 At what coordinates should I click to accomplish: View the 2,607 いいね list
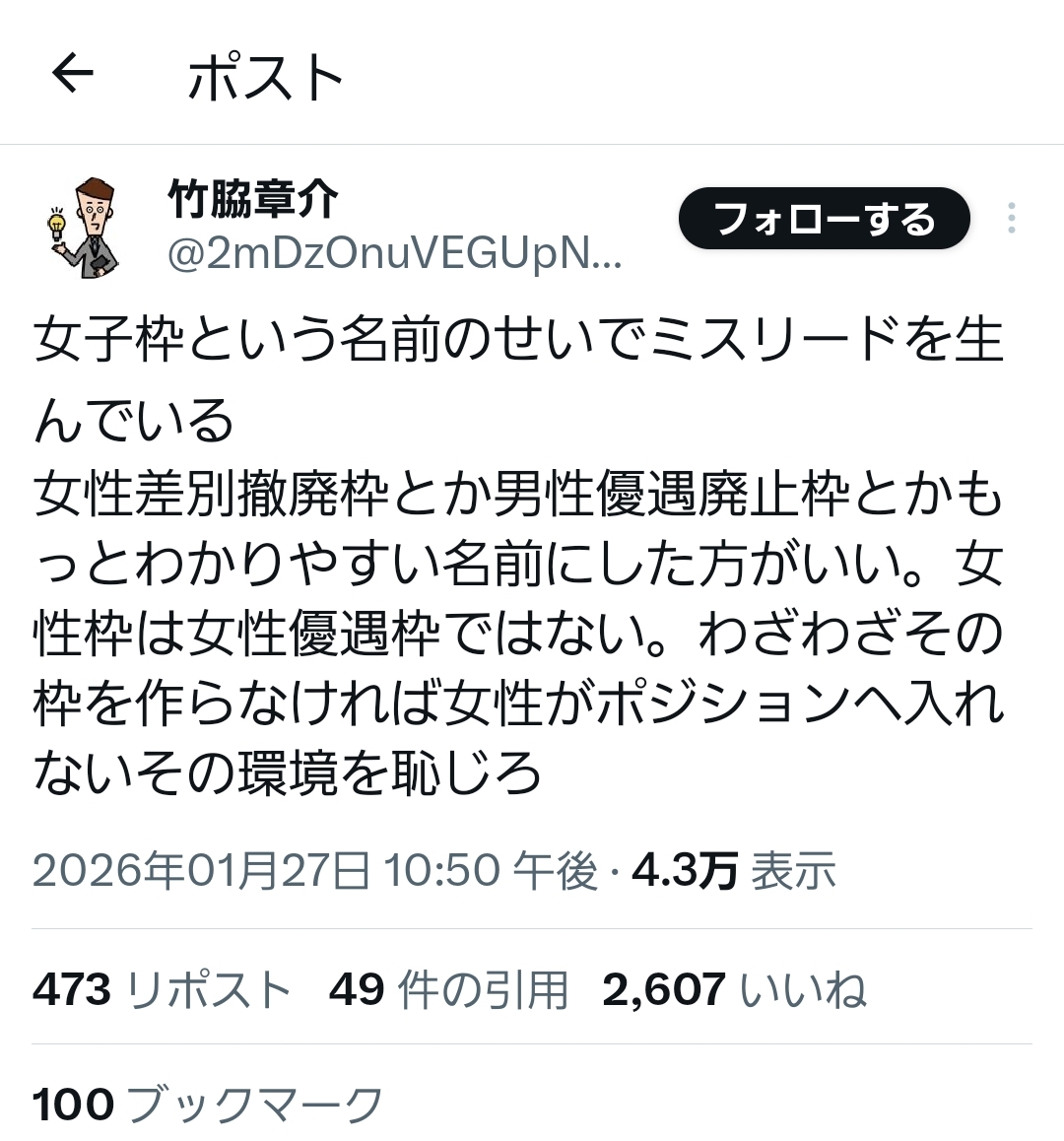[734, 988]
